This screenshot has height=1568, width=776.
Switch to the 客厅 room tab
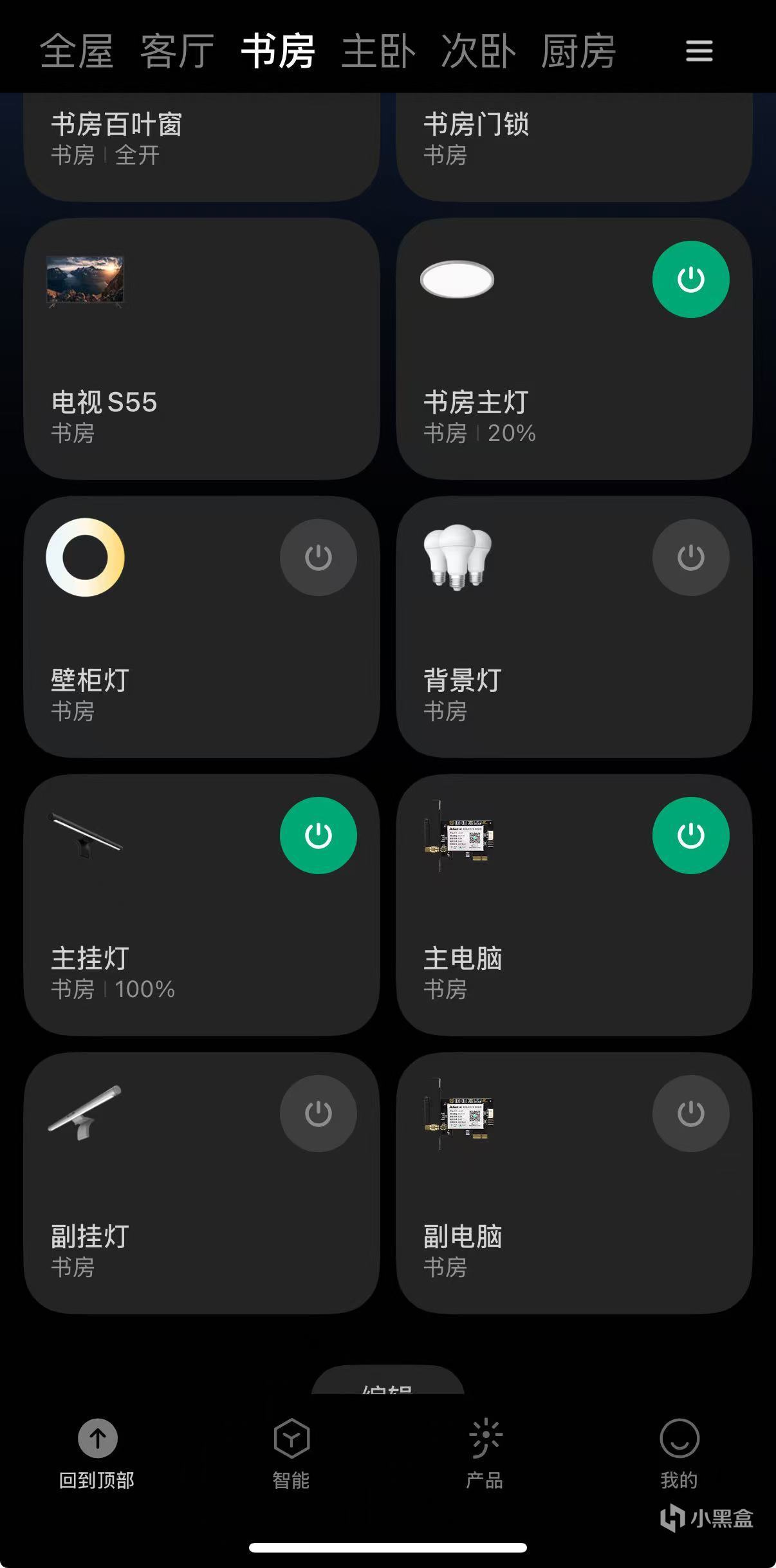point(177,51)
